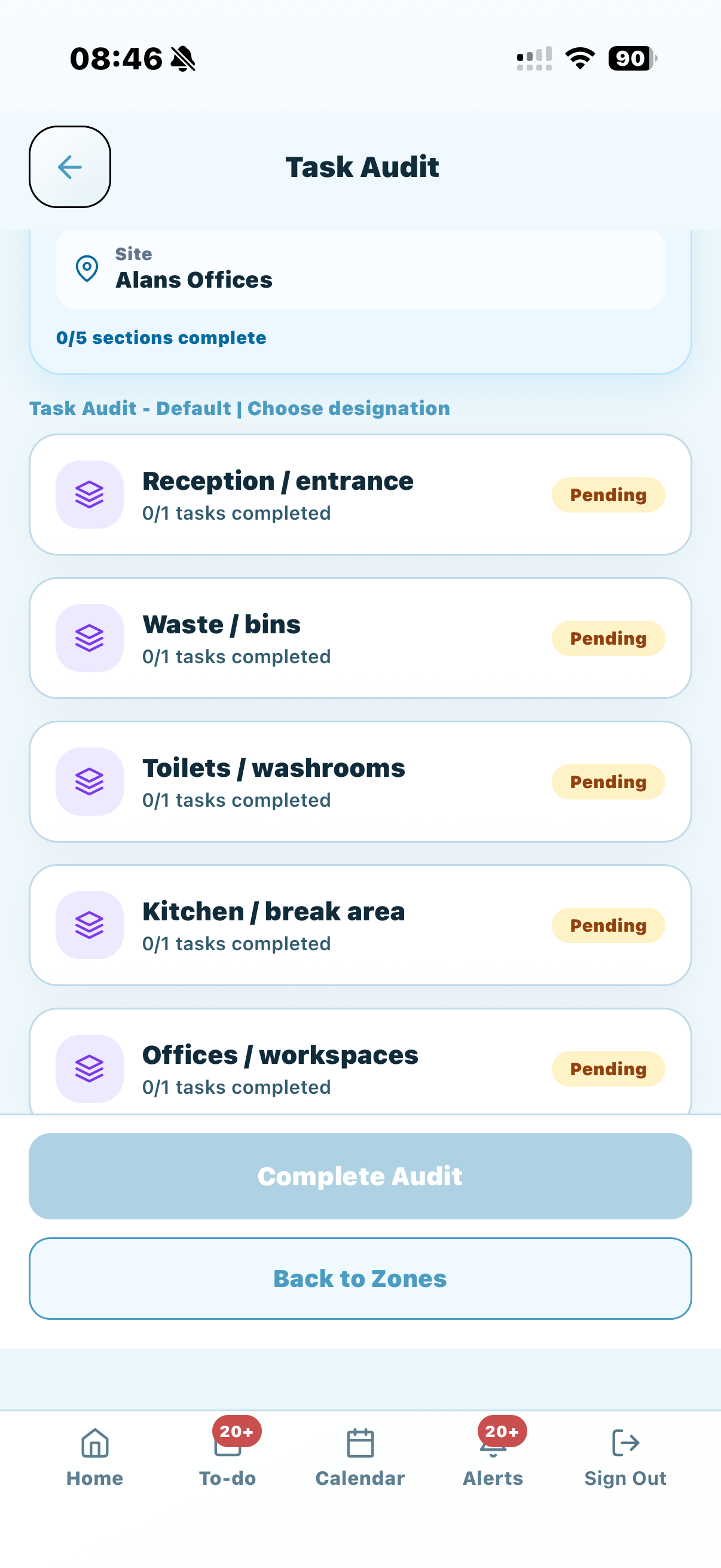The height and width of the screenshot is (1568, 721).
Task: Switch to the Home tab
Action: tap(95, 1457)
